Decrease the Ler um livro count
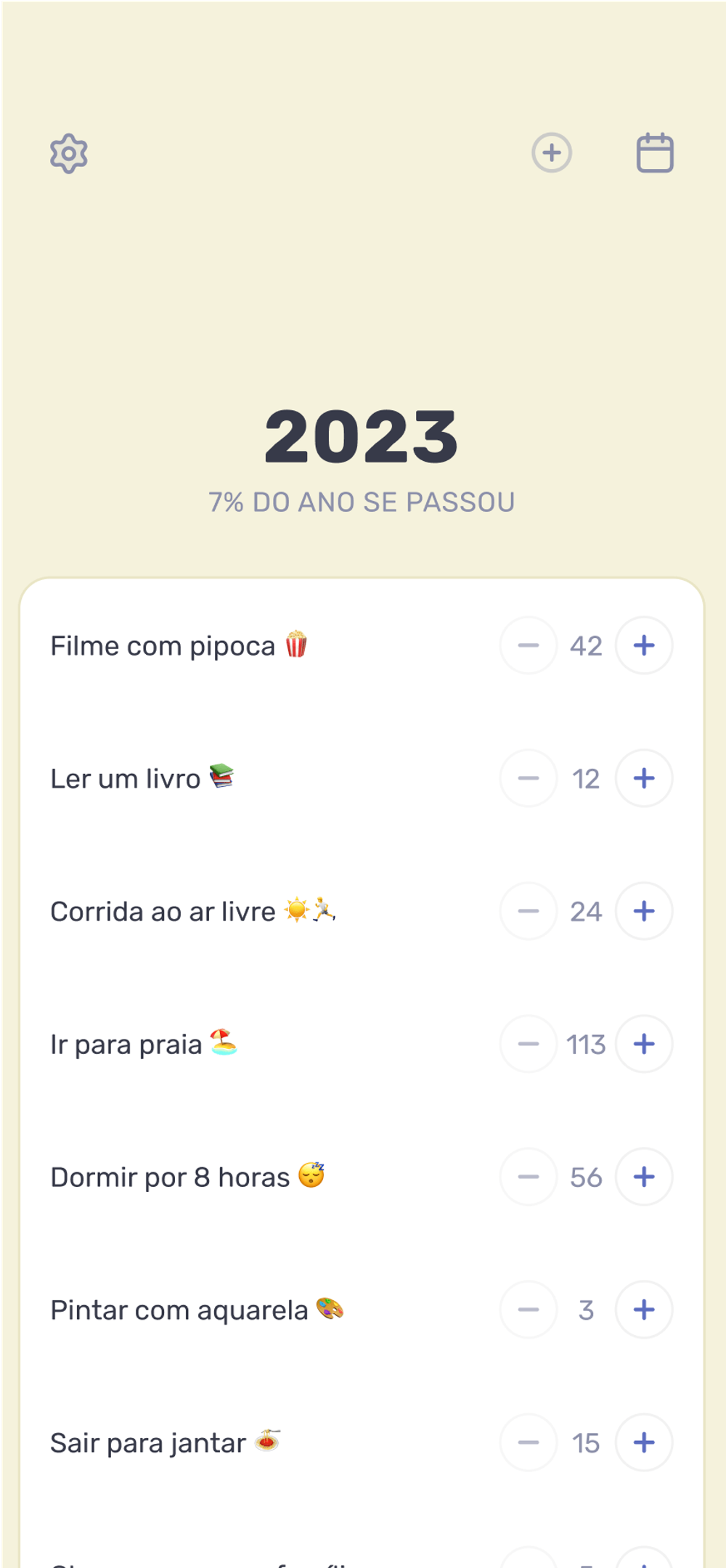 [529, 778]
